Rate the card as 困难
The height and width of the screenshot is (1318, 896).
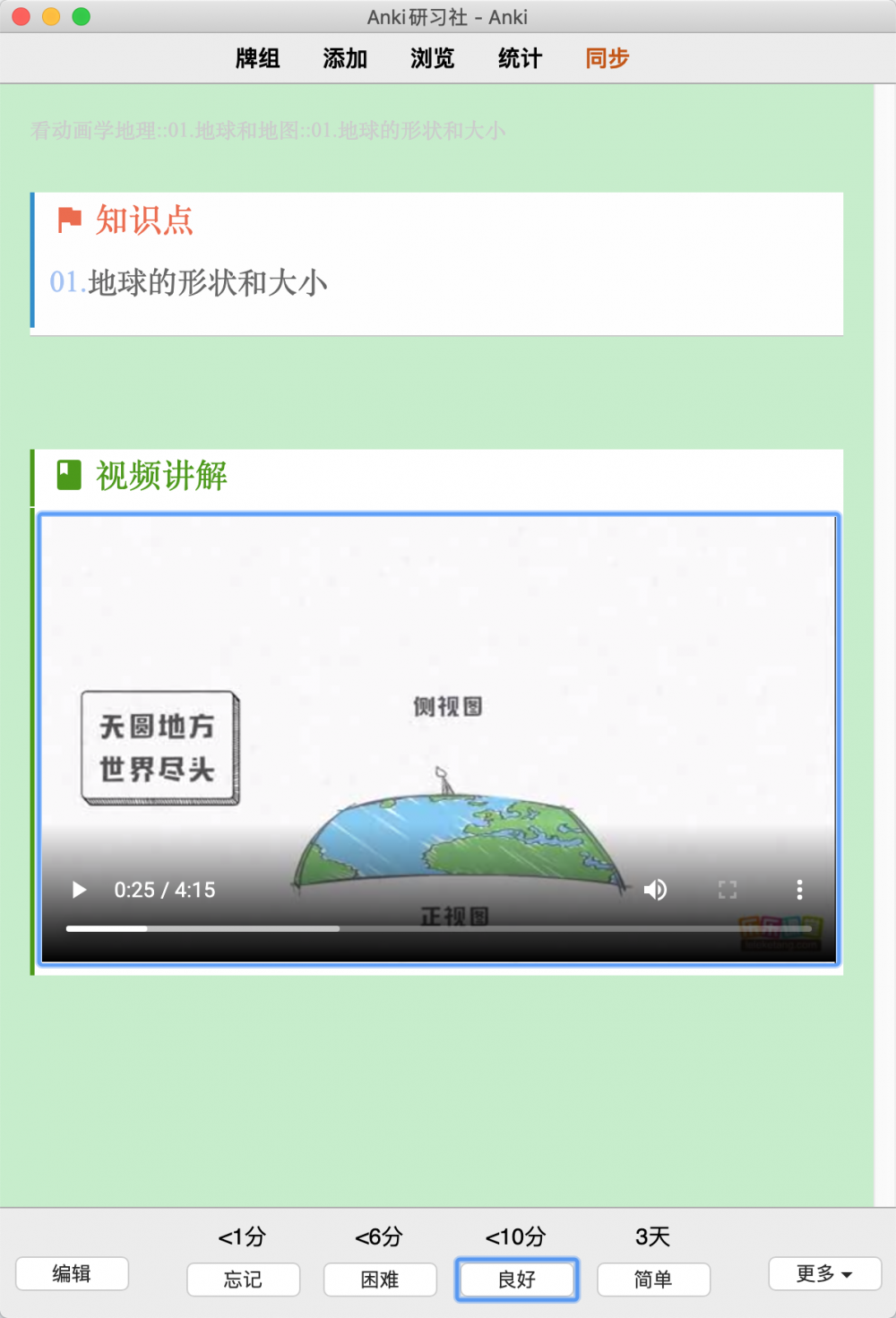click(x=380, y=1279)
